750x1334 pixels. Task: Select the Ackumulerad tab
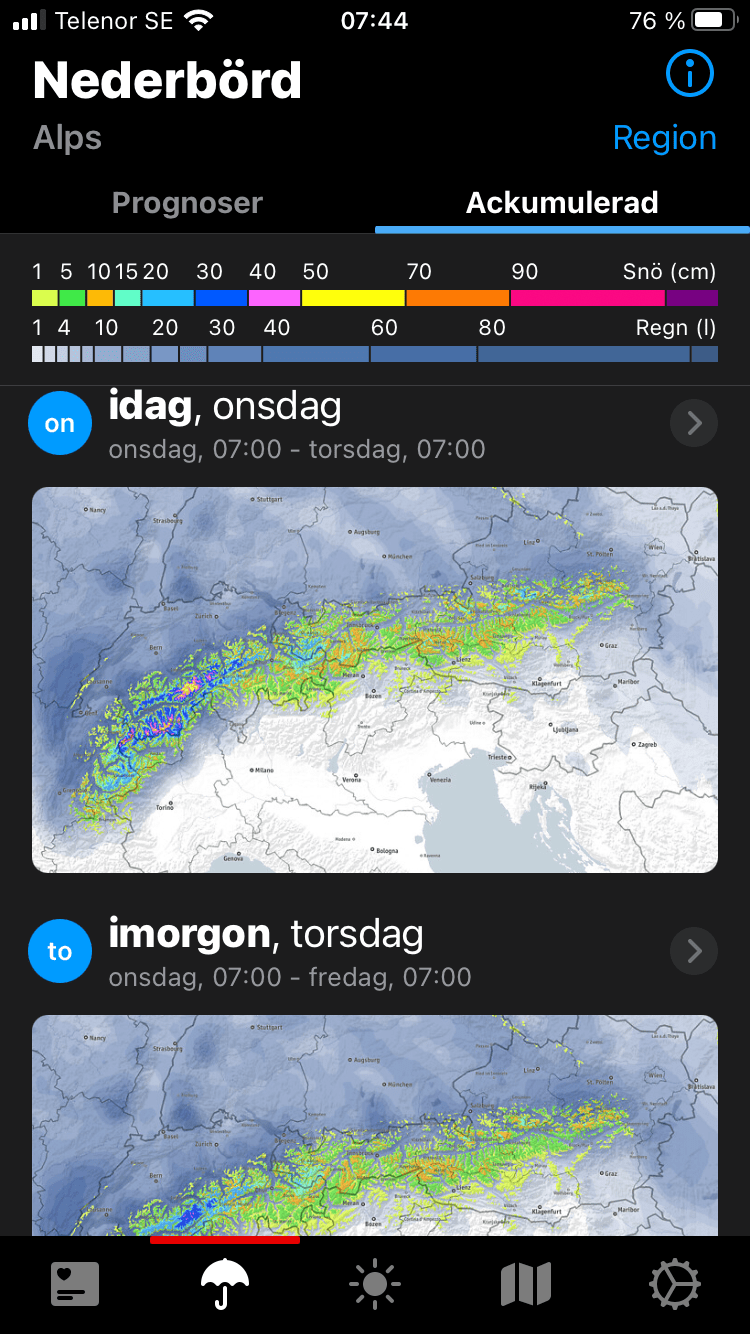(562, 203)
